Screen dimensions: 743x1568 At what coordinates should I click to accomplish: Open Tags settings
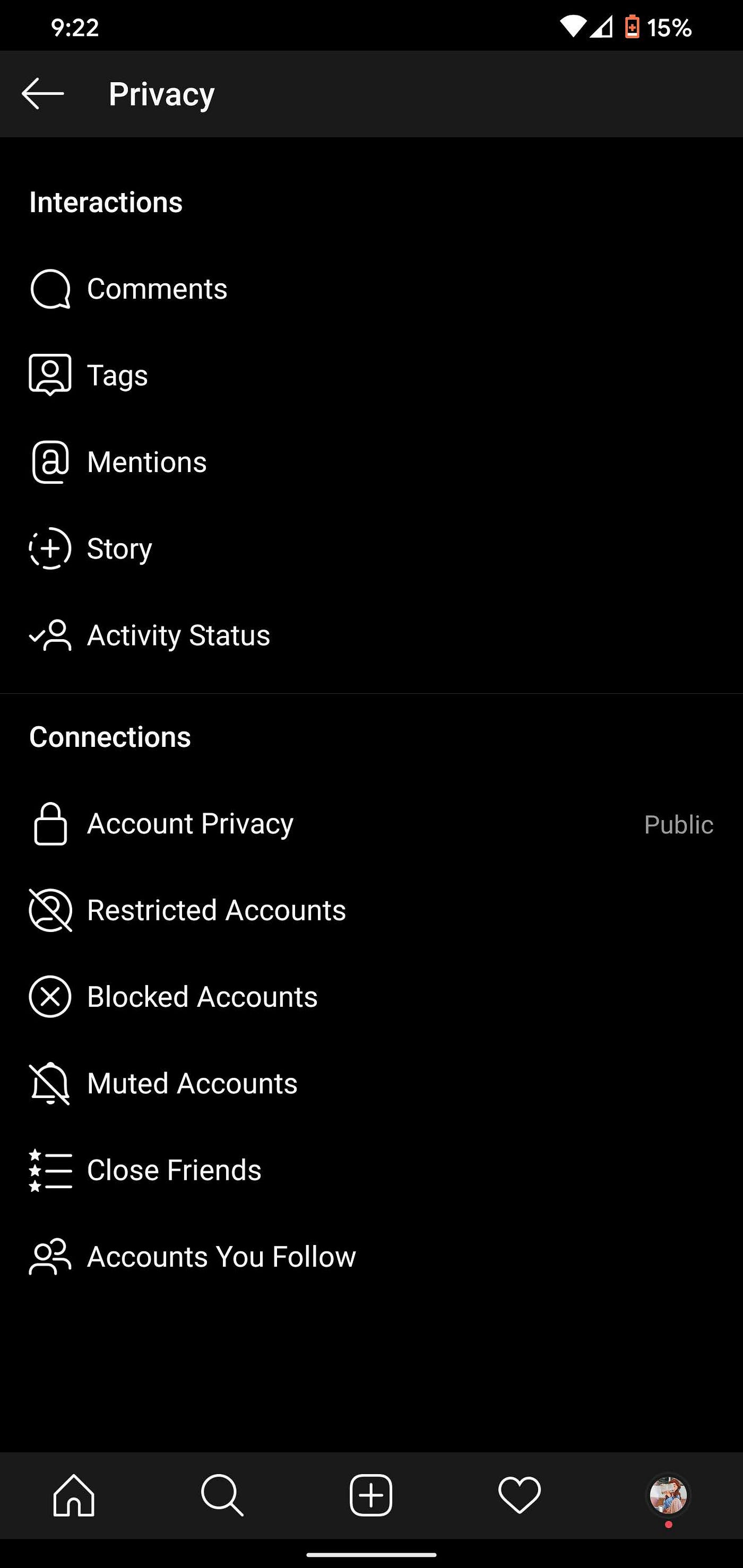[x=371, y=375]
